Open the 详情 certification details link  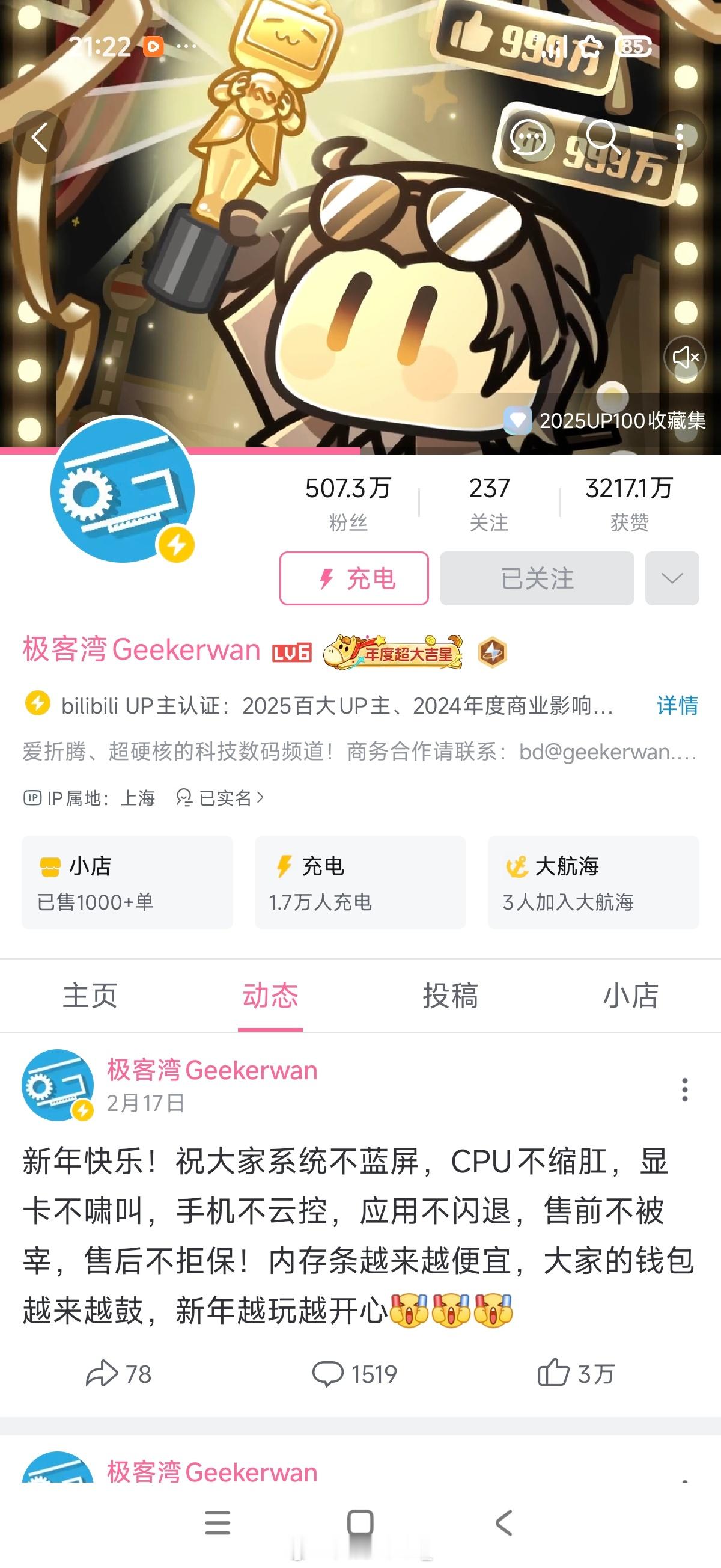(x=677, y=706)
